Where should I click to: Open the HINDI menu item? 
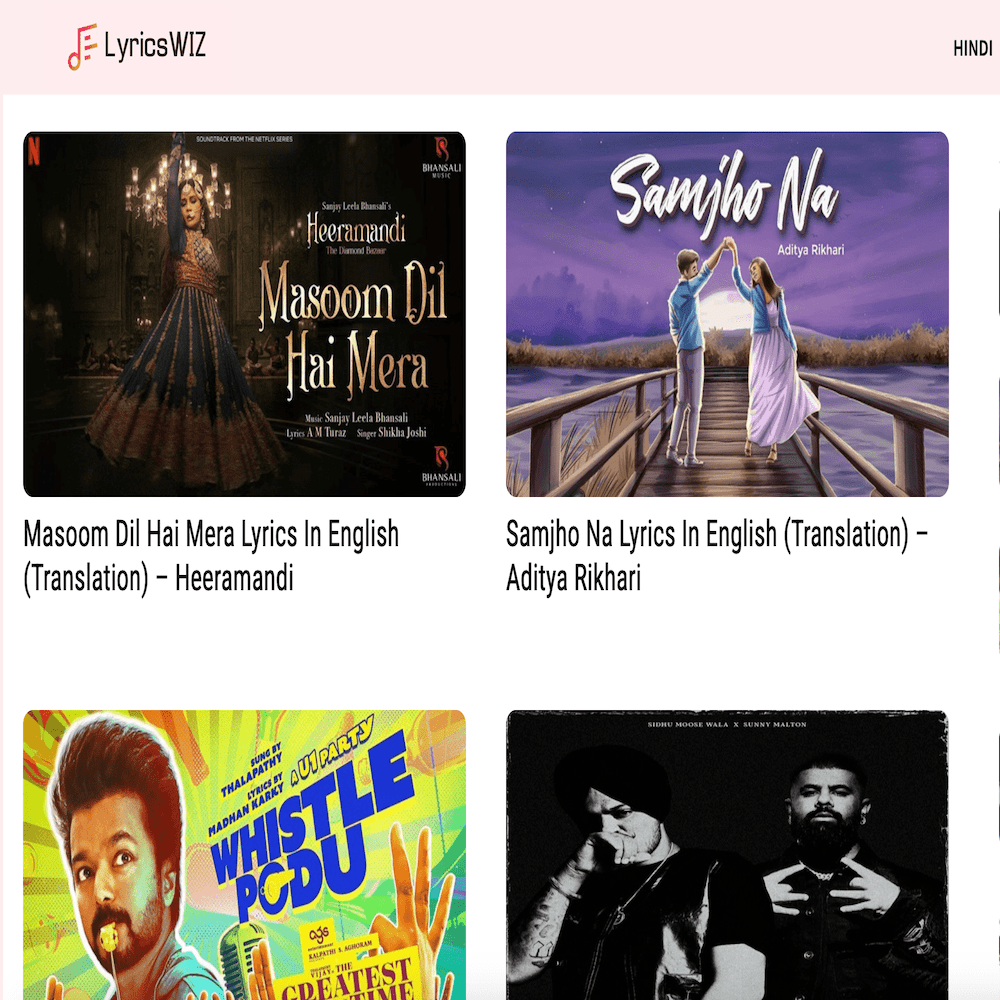(x=972, y=49)
